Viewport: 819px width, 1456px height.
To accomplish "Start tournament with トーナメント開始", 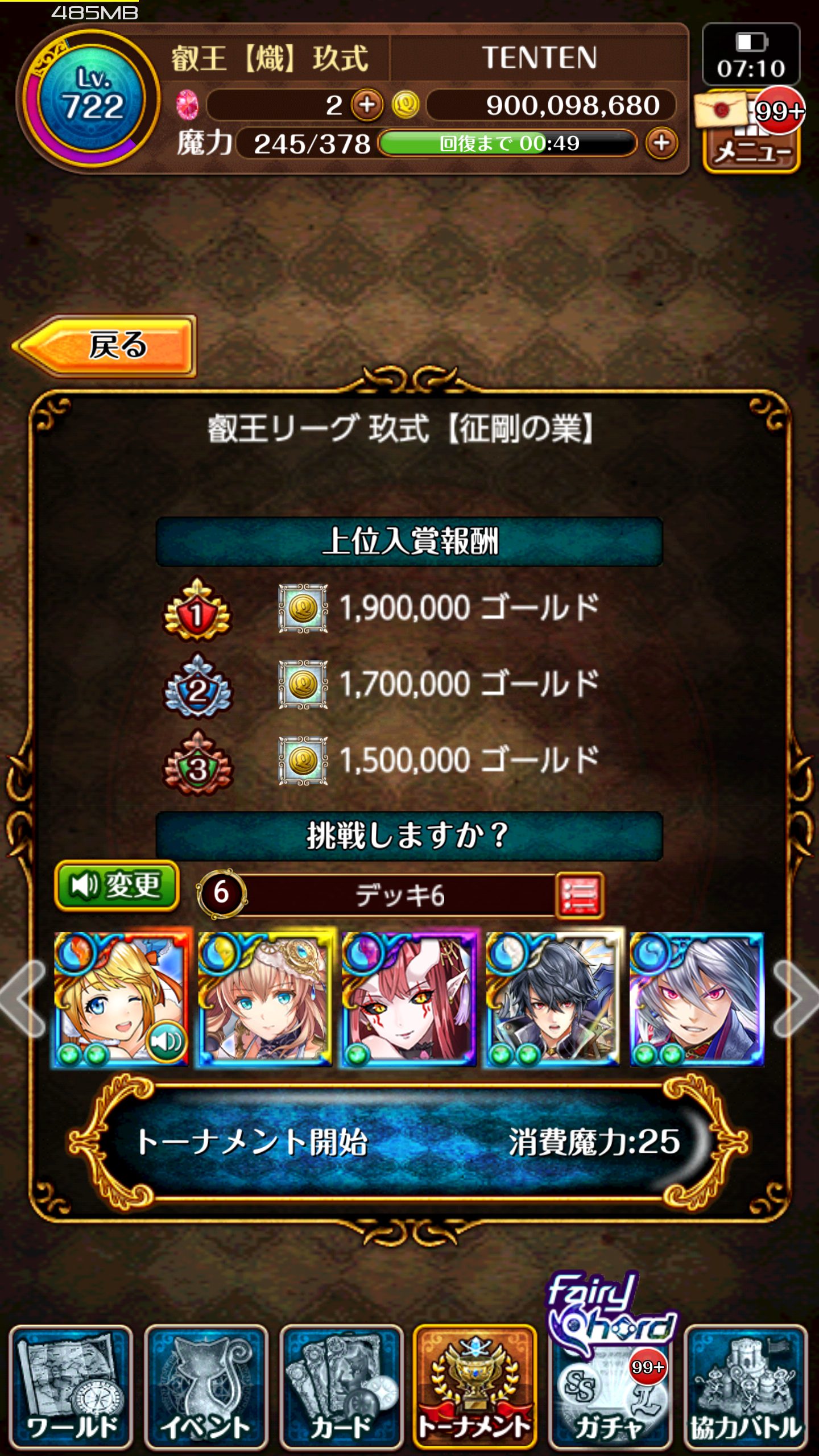I will 407,1141.
